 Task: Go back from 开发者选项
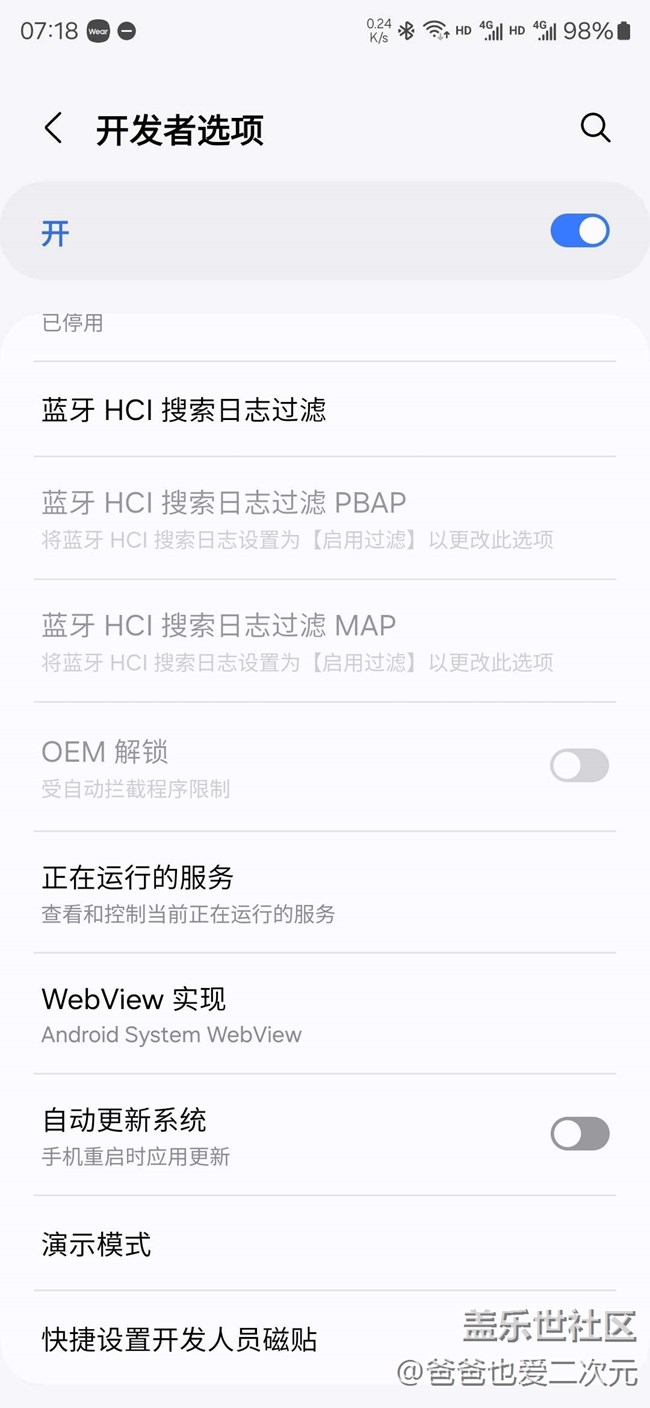[54, 129]
